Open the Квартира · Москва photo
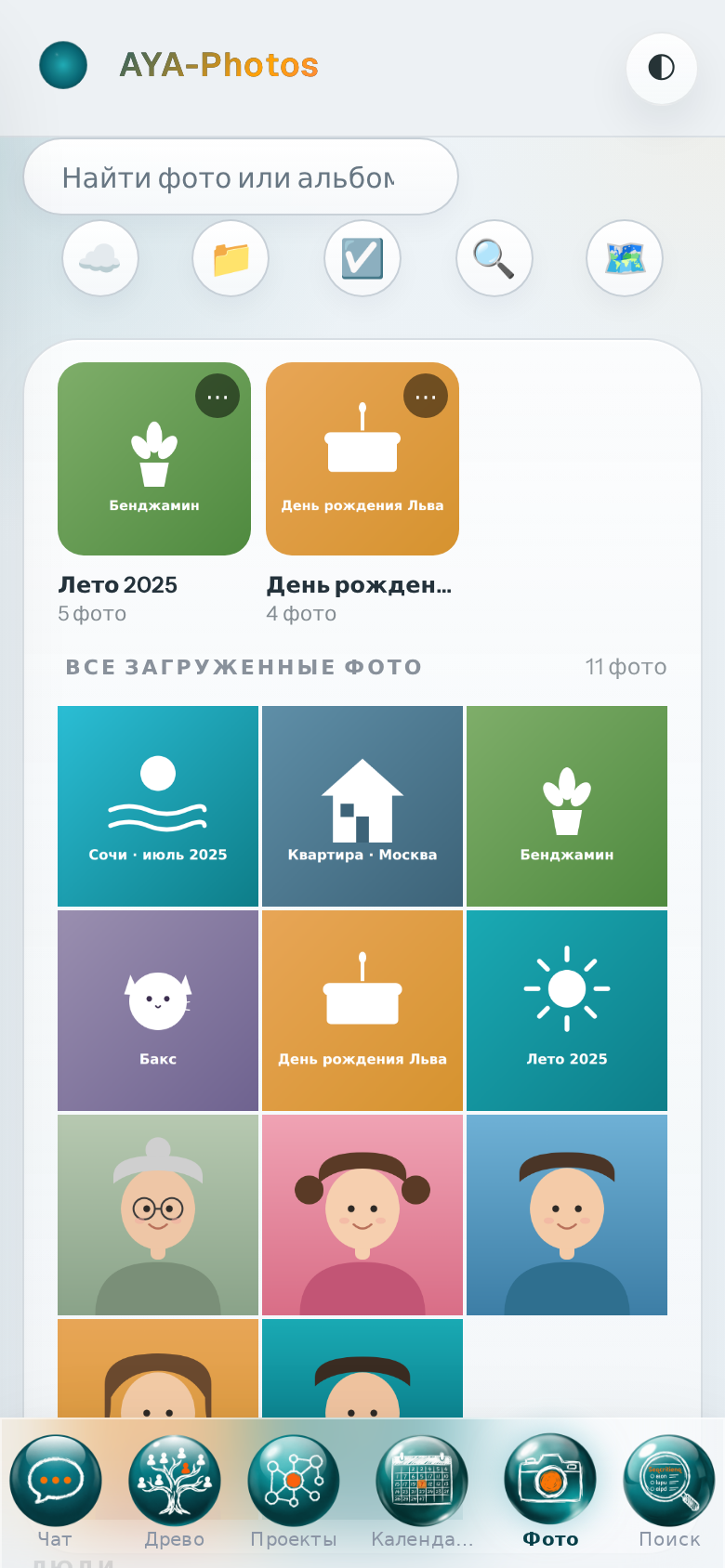Viewport: 725px width, 1568px height. [362, 806]
